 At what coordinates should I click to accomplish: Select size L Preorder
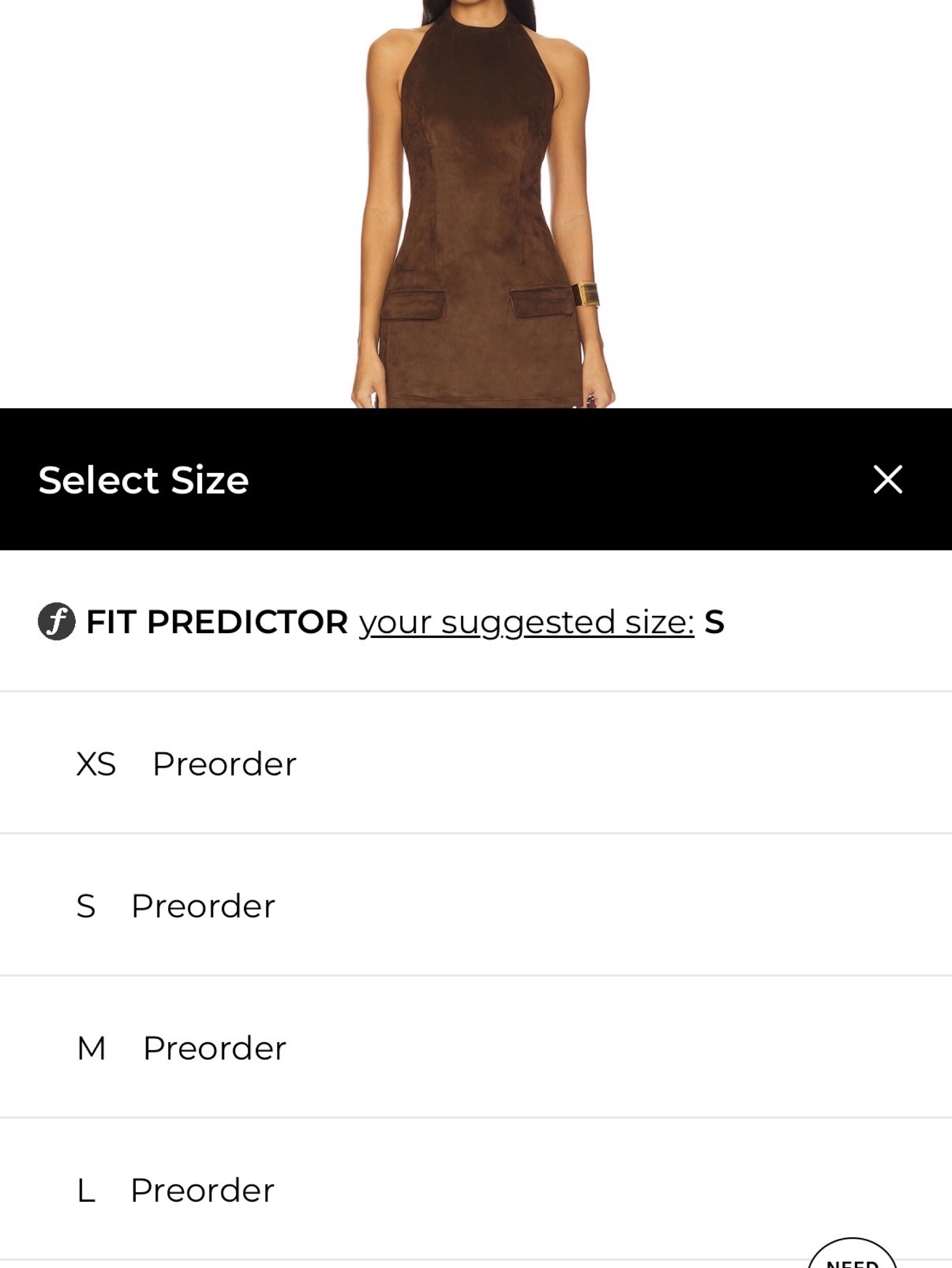(x=475, y=1190)
